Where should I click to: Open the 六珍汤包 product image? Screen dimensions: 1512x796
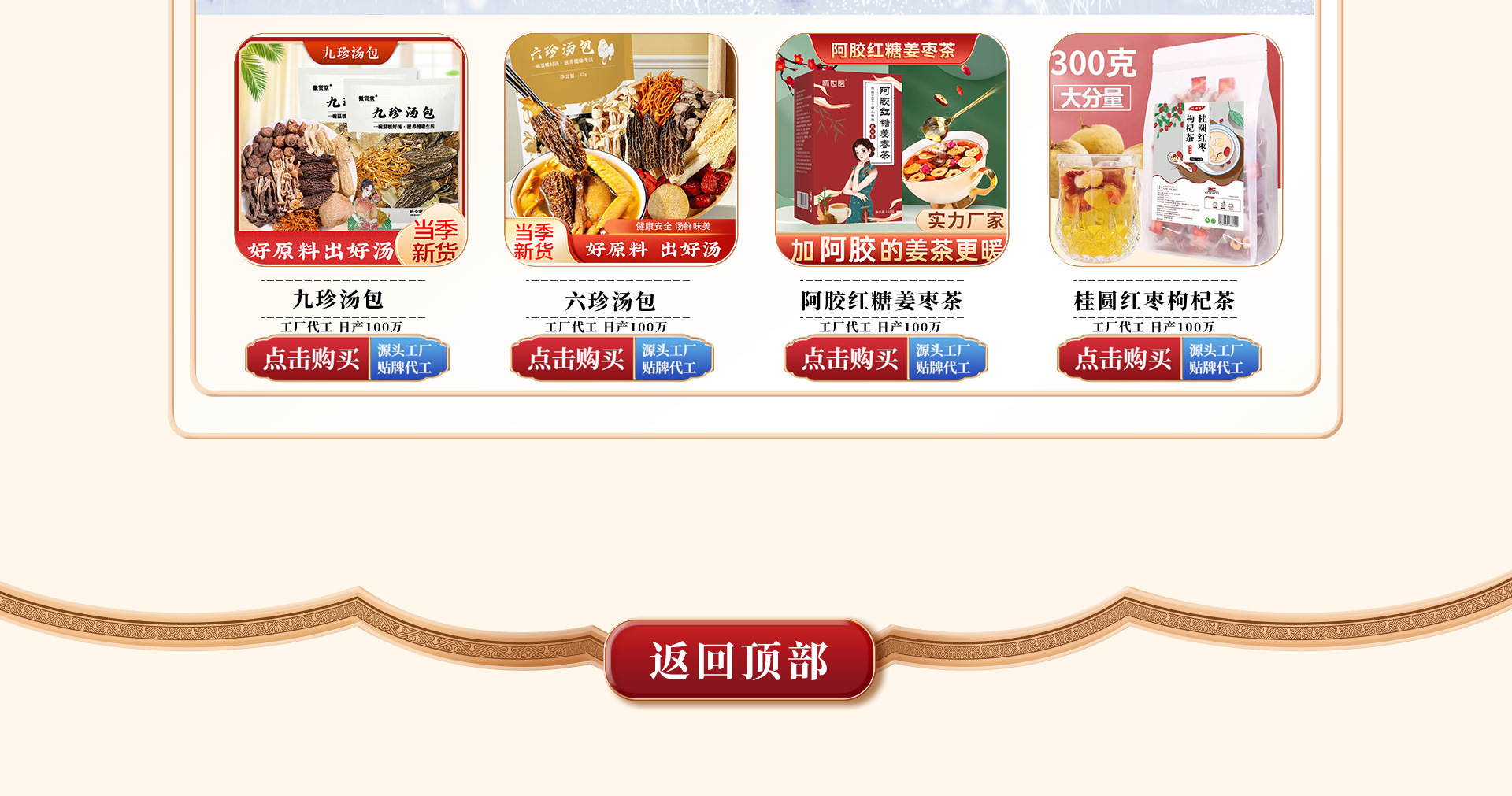621,150
